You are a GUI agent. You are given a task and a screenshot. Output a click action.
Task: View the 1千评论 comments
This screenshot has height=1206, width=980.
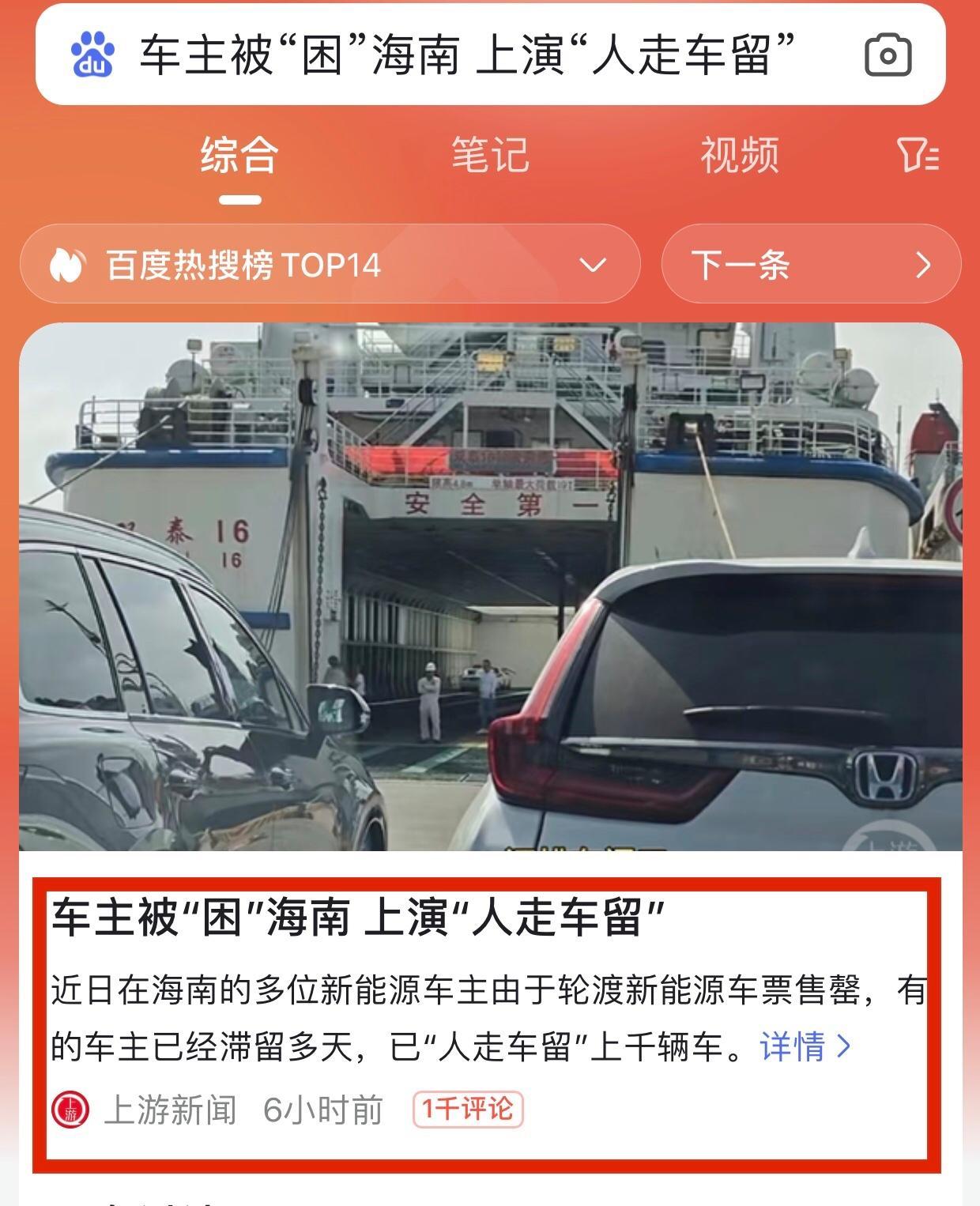pos(468,1110)
